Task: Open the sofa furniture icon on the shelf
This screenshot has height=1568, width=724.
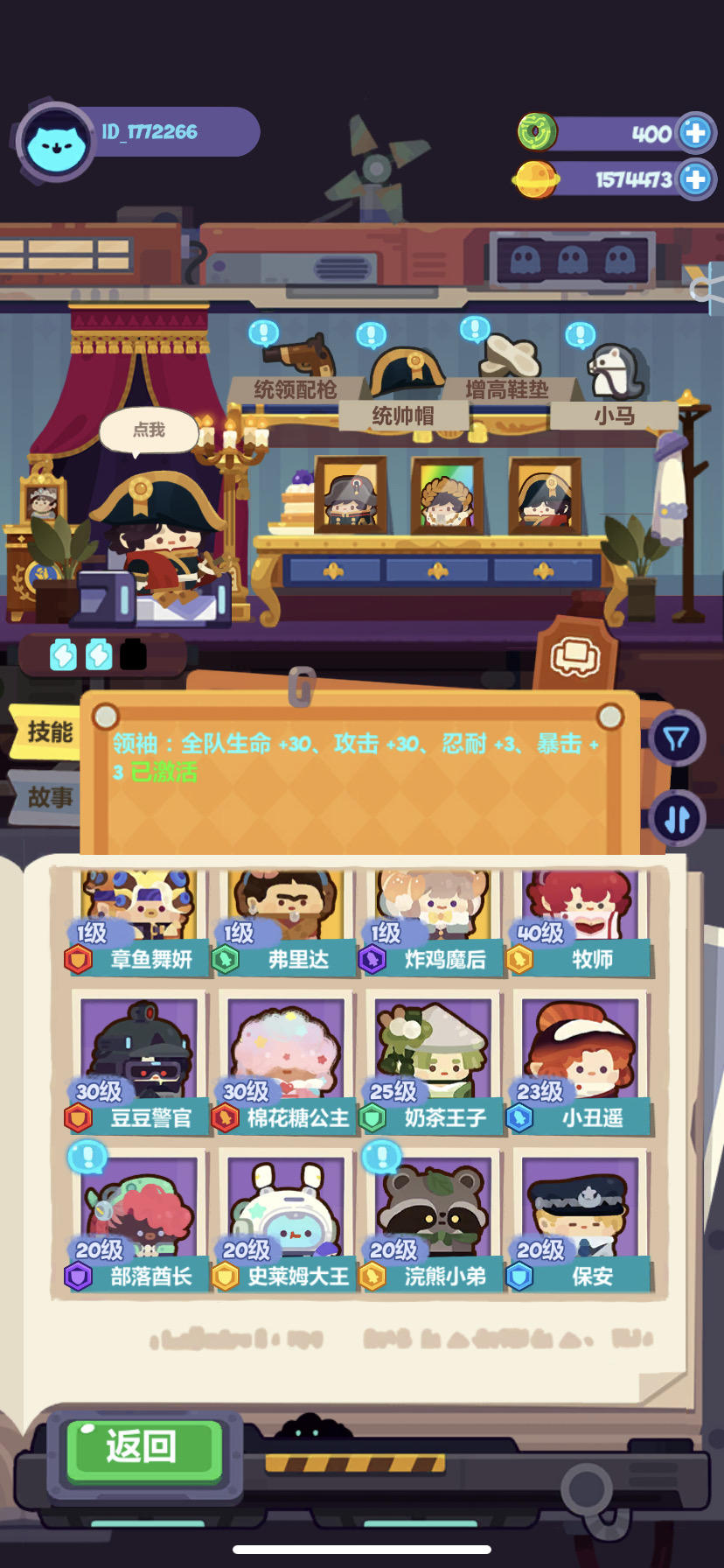Action: [574, 658]
